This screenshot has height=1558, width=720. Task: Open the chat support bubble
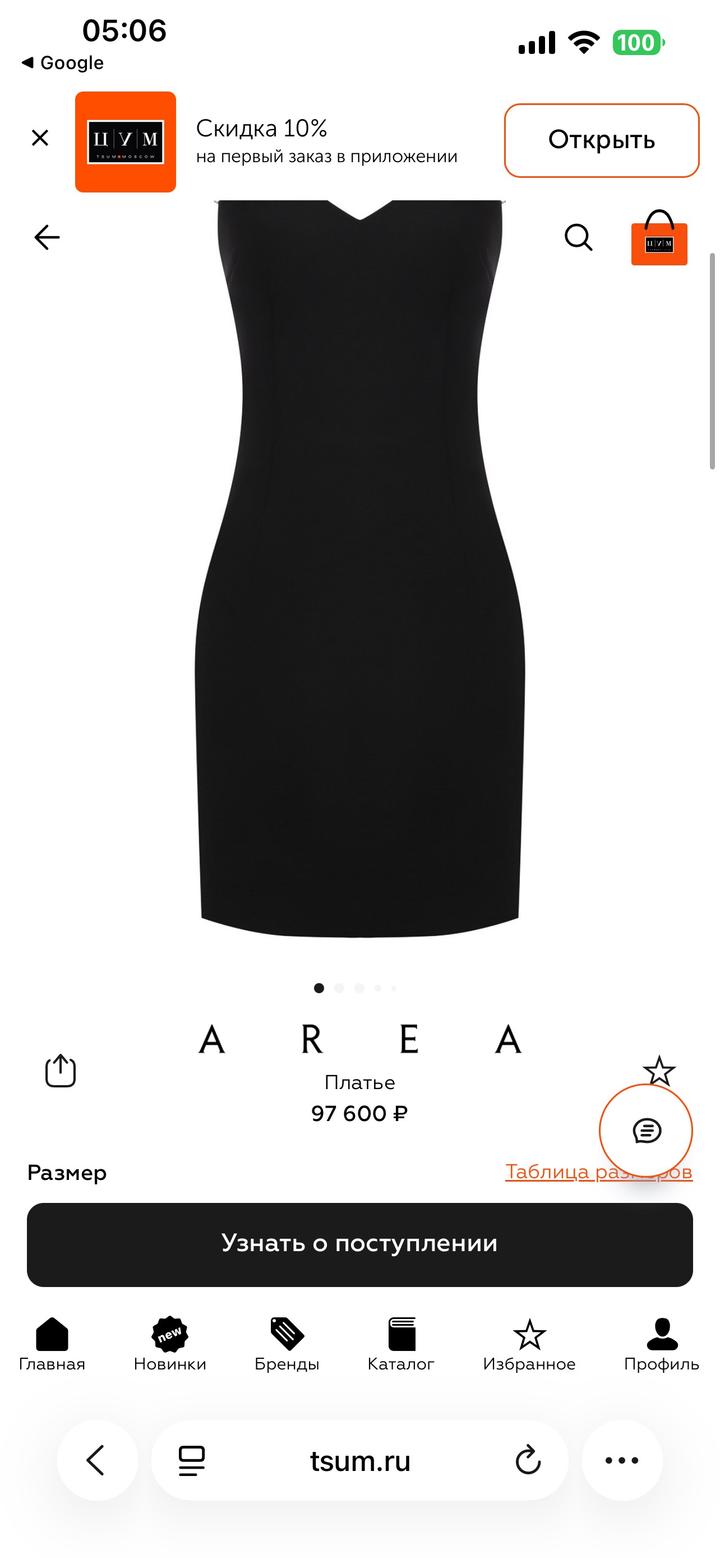pyautogui.click(x=646, y=1131)
